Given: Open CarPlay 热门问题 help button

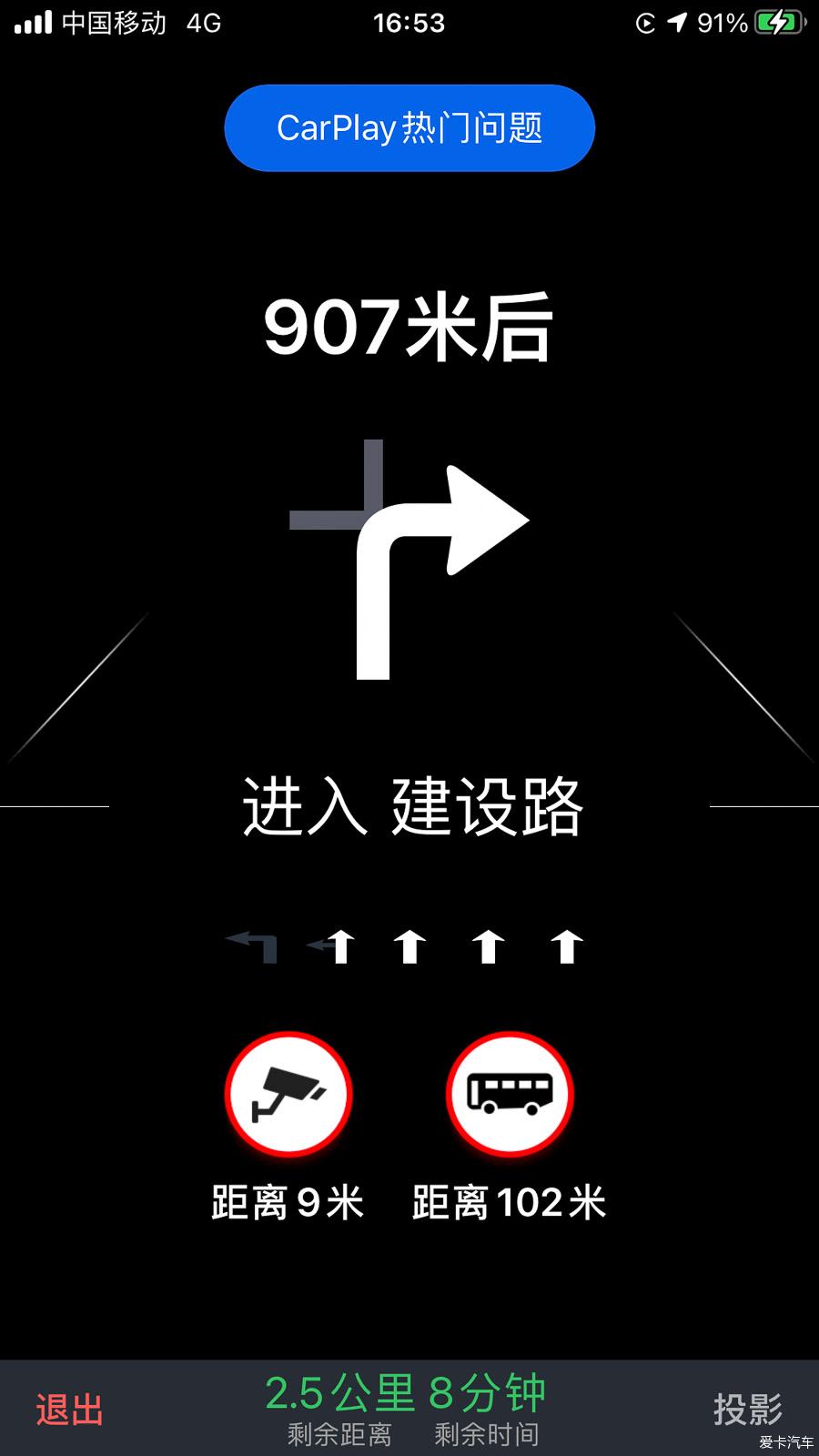Looking at the screenshot, I should 409,128.
